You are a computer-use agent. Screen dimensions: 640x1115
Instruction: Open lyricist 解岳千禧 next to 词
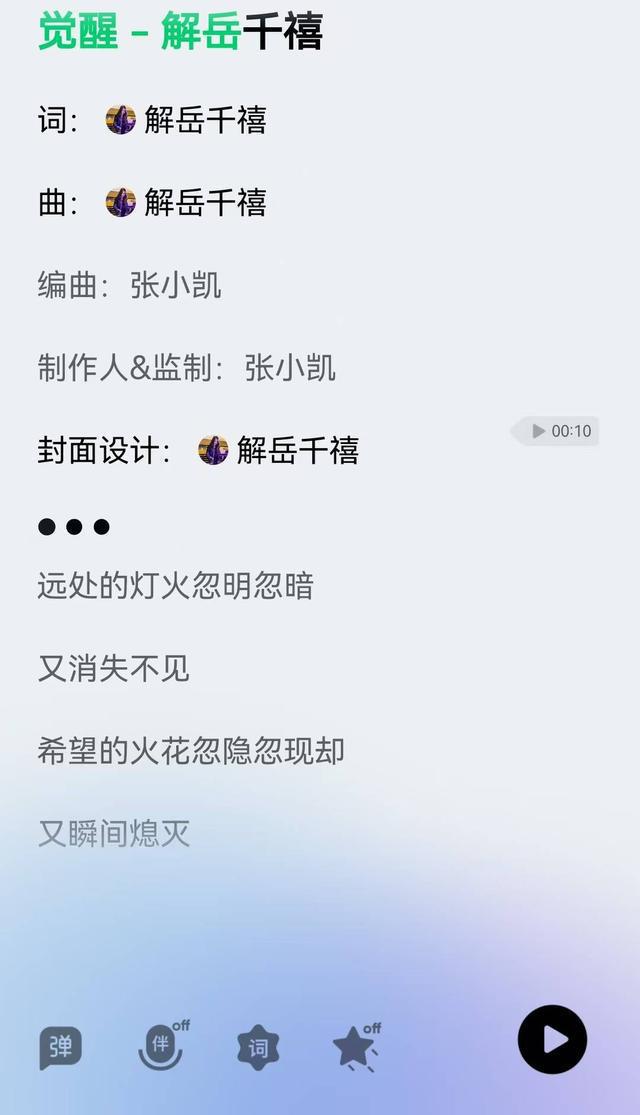(x=186, y=120)
